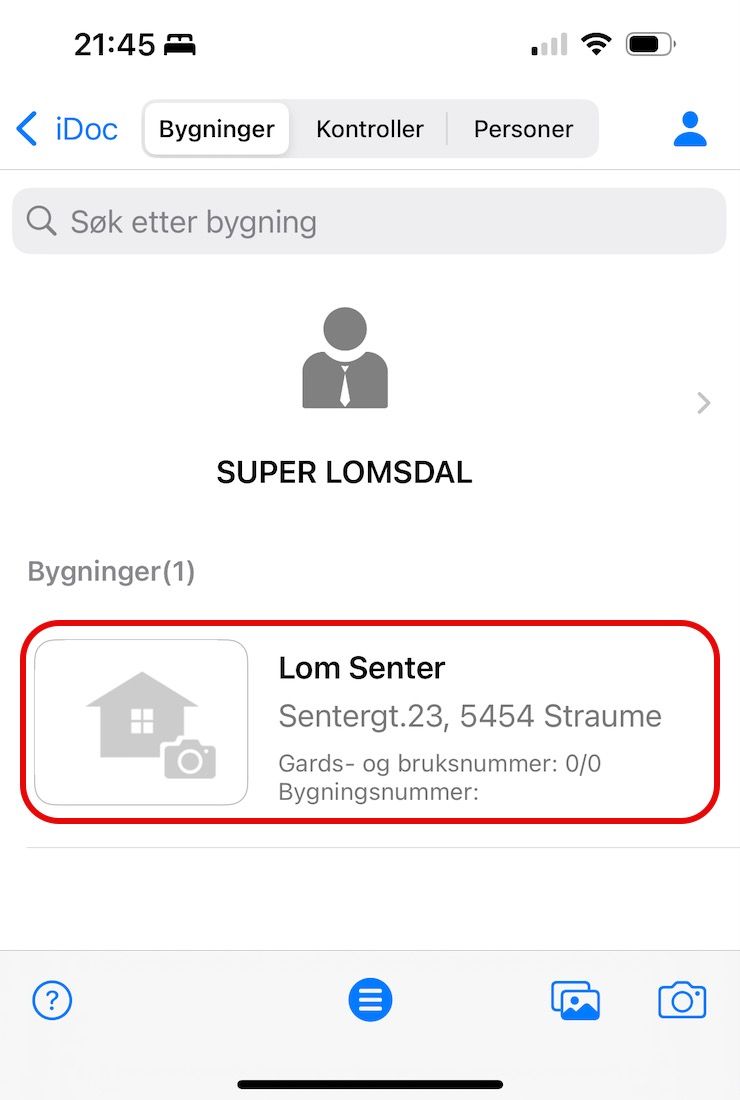Go back to iDoc

point(67,129)
